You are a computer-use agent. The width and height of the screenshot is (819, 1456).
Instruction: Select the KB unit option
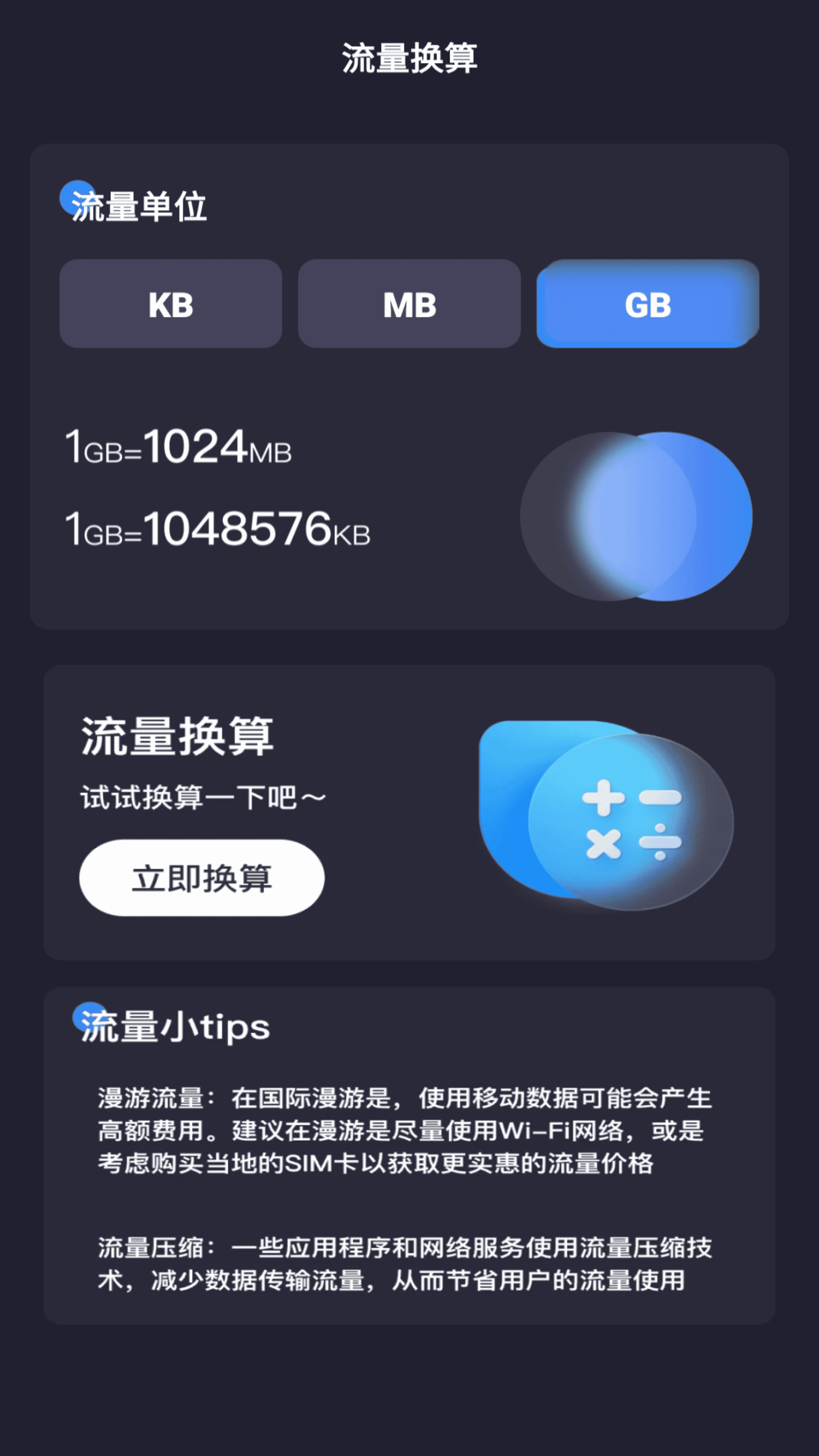click(171, 304)
